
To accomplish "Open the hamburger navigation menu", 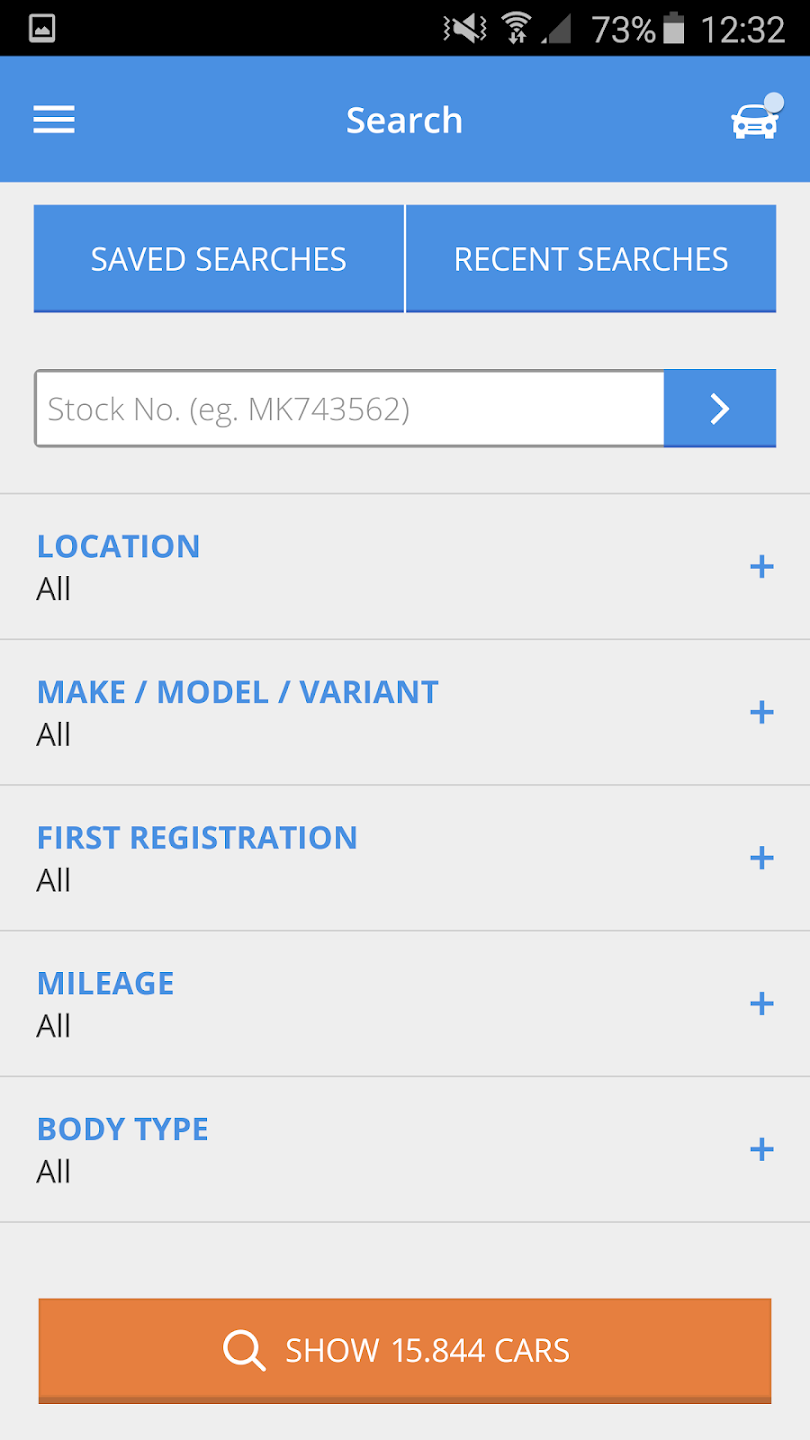I will pos(54,120).
